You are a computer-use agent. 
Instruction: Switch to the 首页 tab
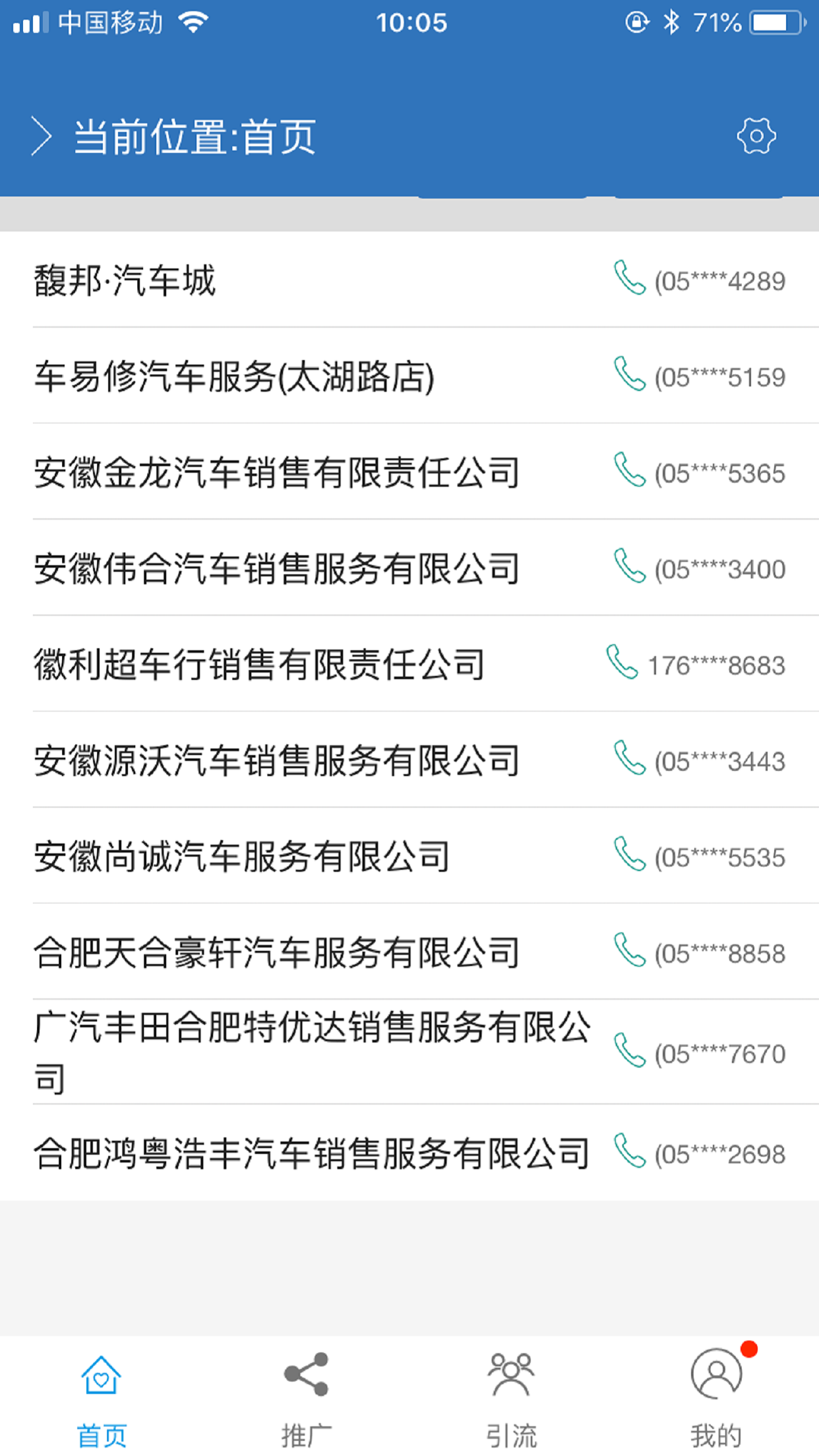coord(102,1397)
